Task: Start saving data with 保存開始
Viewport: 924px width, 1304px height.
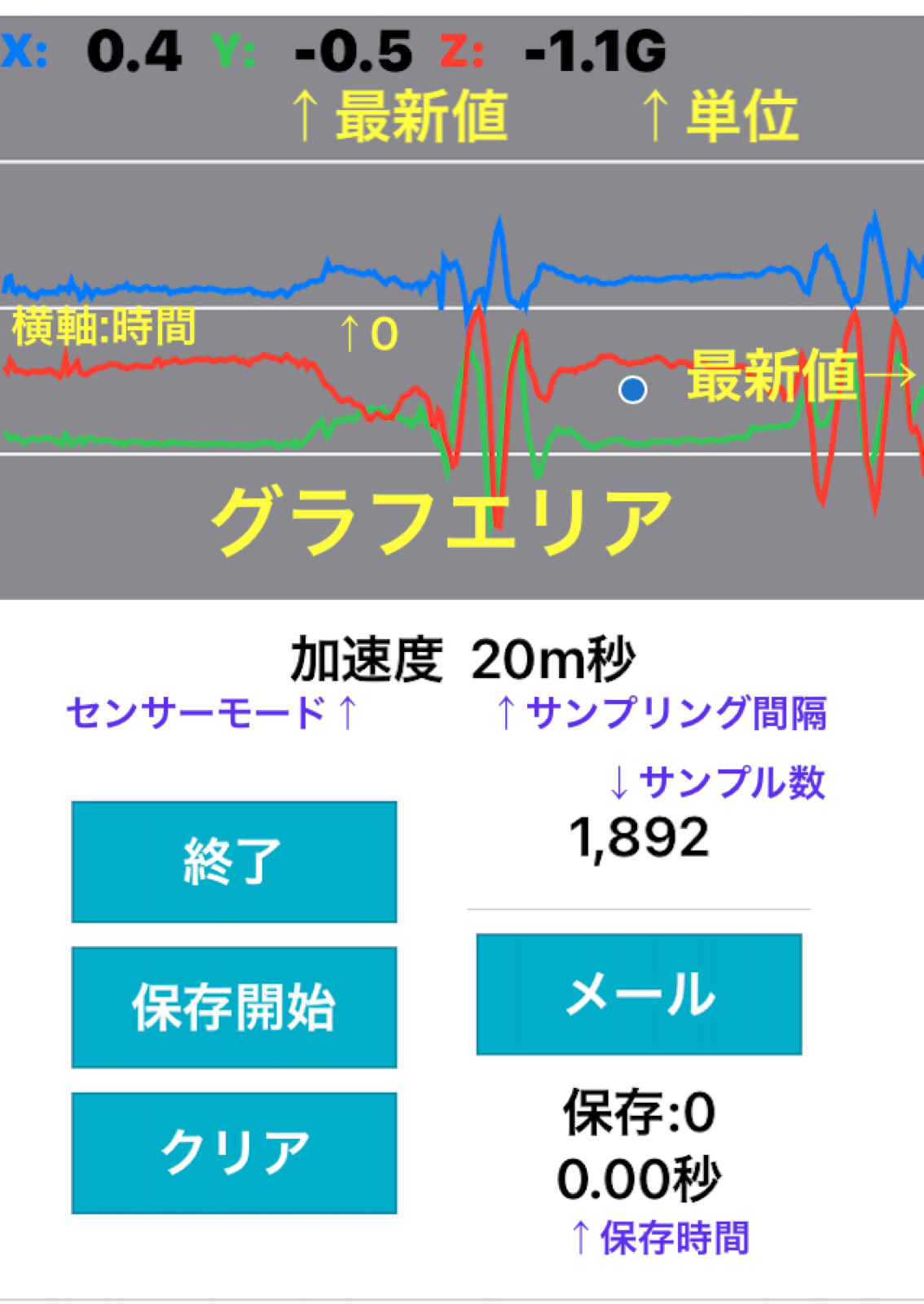Action: click(234, 1007)
